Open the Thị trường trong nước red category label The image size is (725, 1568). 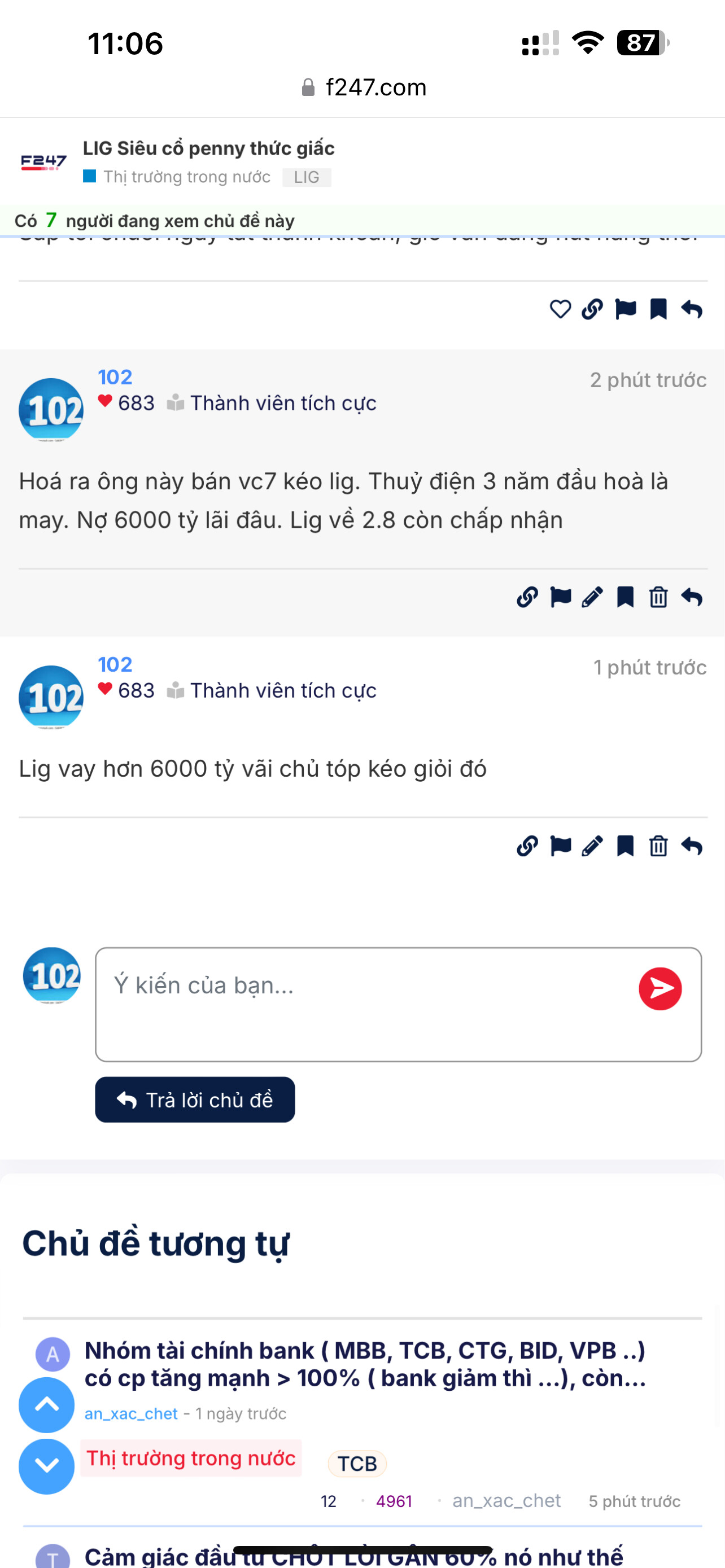[x=190, y=1458]
